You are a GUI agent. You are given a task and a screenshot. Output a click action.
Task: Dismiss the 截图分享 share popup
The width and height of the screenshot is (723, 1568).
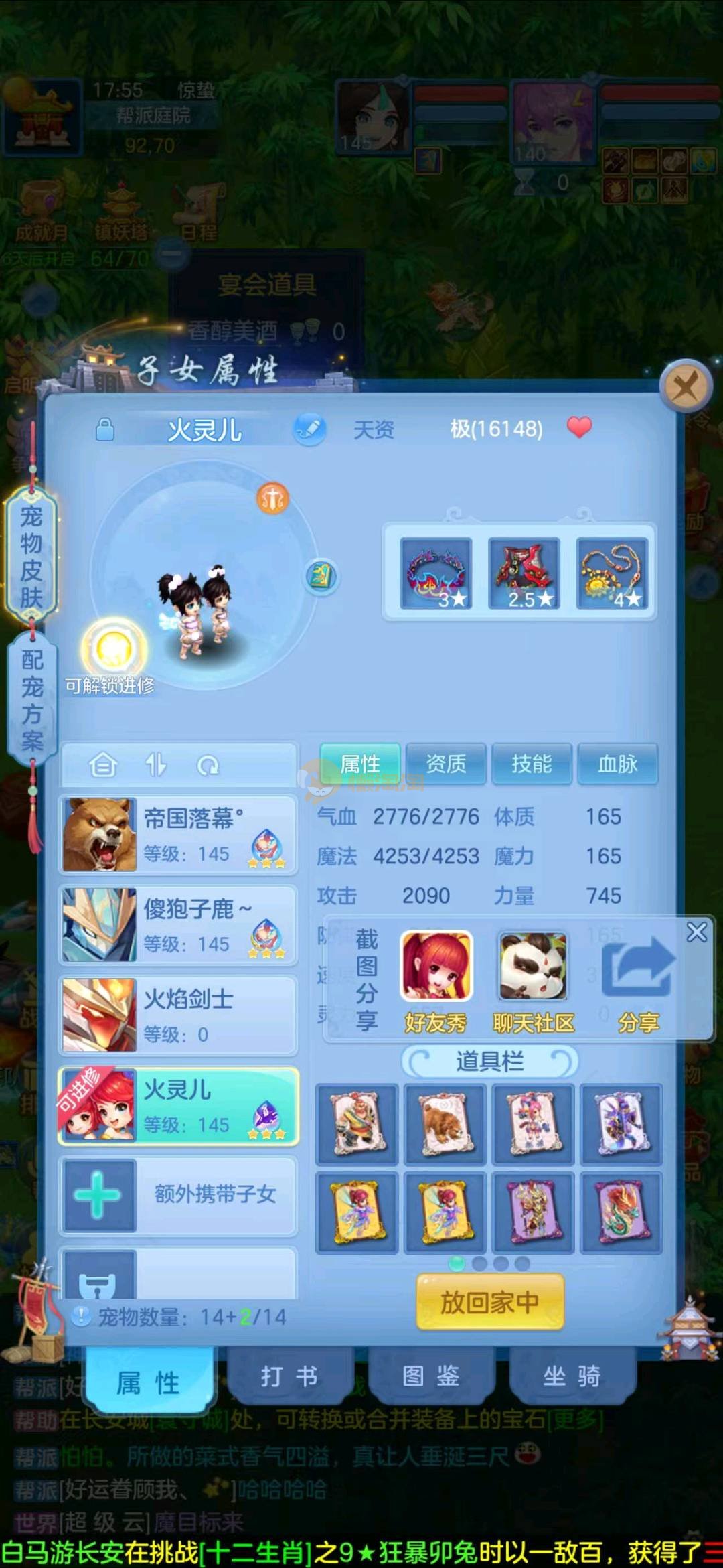(x=696, y=932)
